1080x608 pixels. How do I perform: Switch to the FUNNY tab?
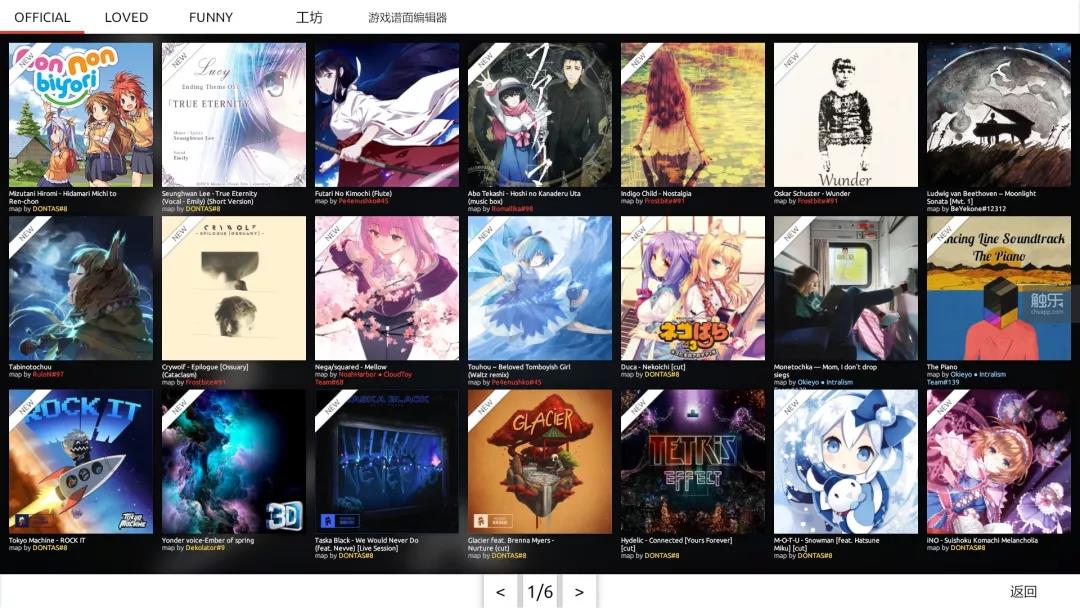coord(210,17)
